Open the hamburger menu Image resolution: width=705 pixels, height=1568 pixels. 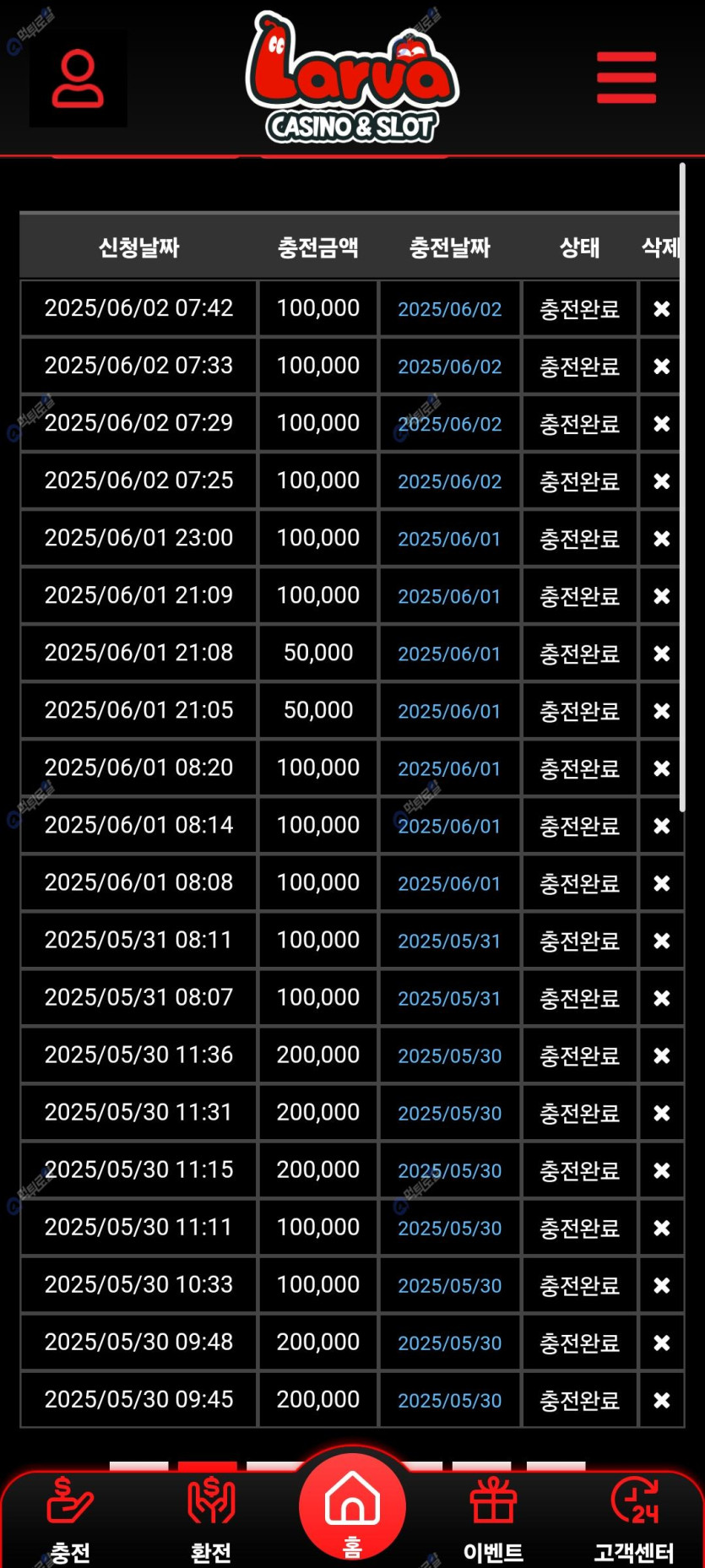click(x=626, y=78)
